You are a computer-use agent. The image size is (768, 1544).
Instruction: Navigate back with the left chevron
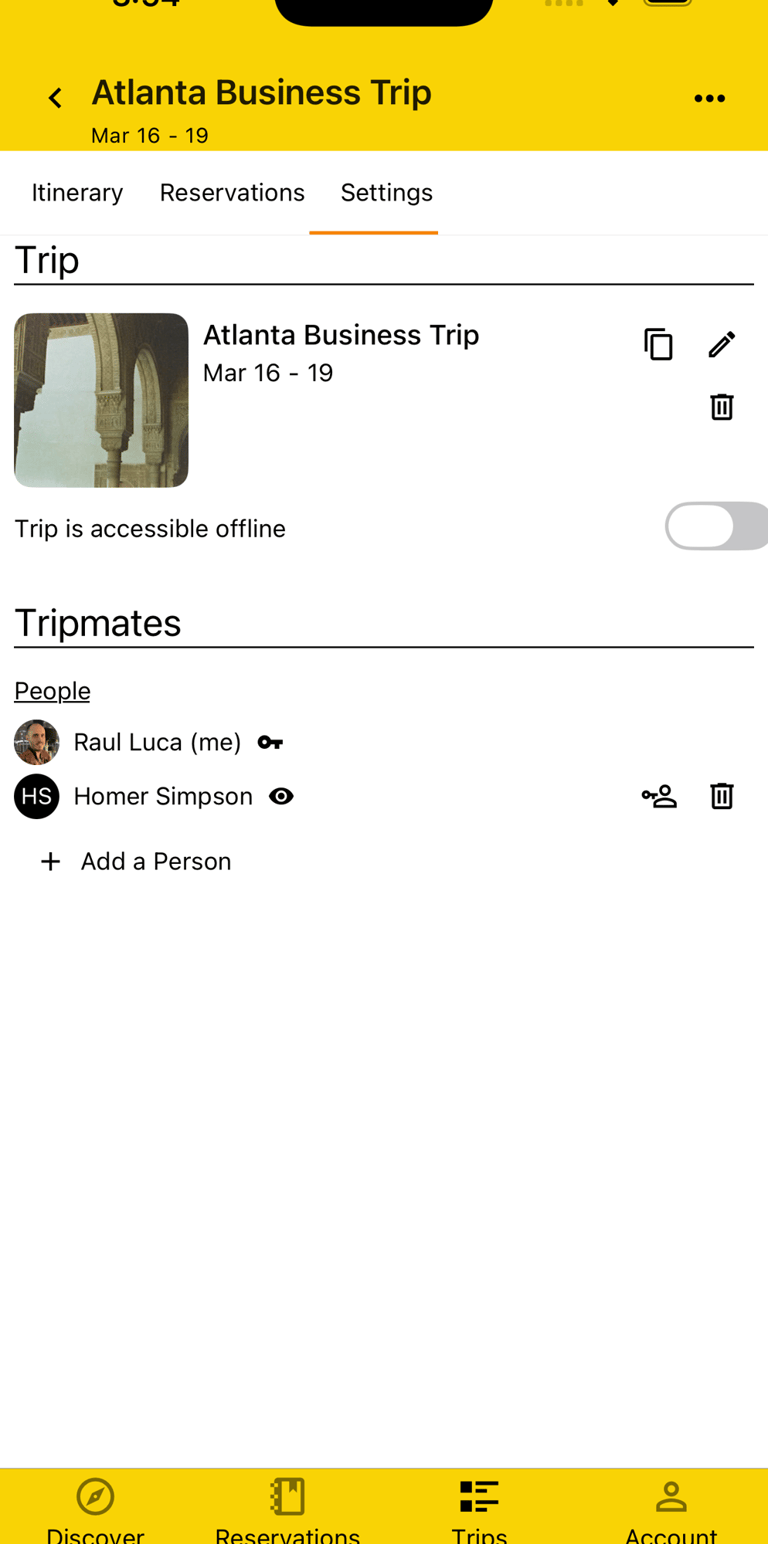55,97
